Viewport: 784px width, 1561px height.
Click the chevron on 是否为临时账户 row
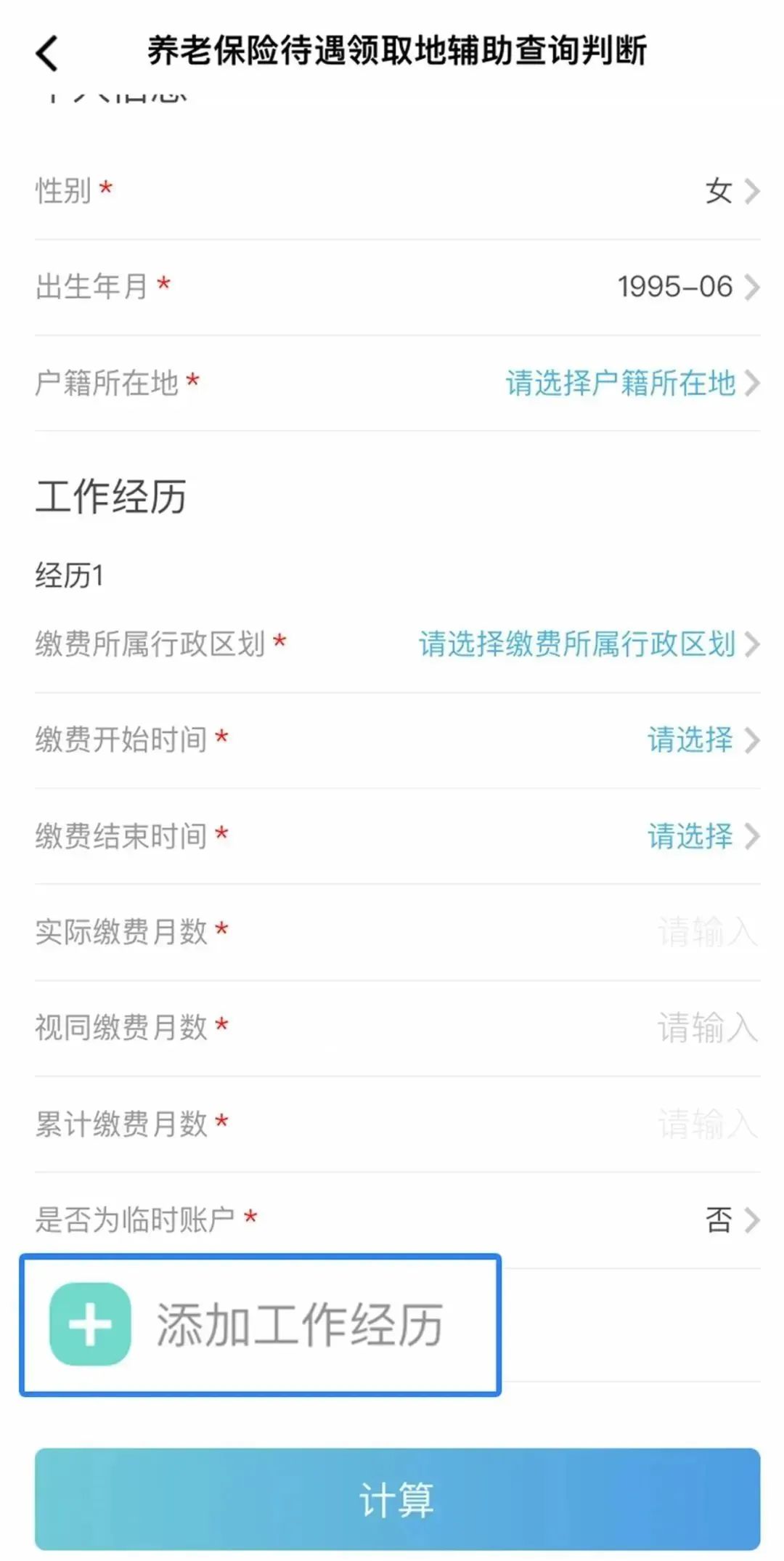point(753,1220)
